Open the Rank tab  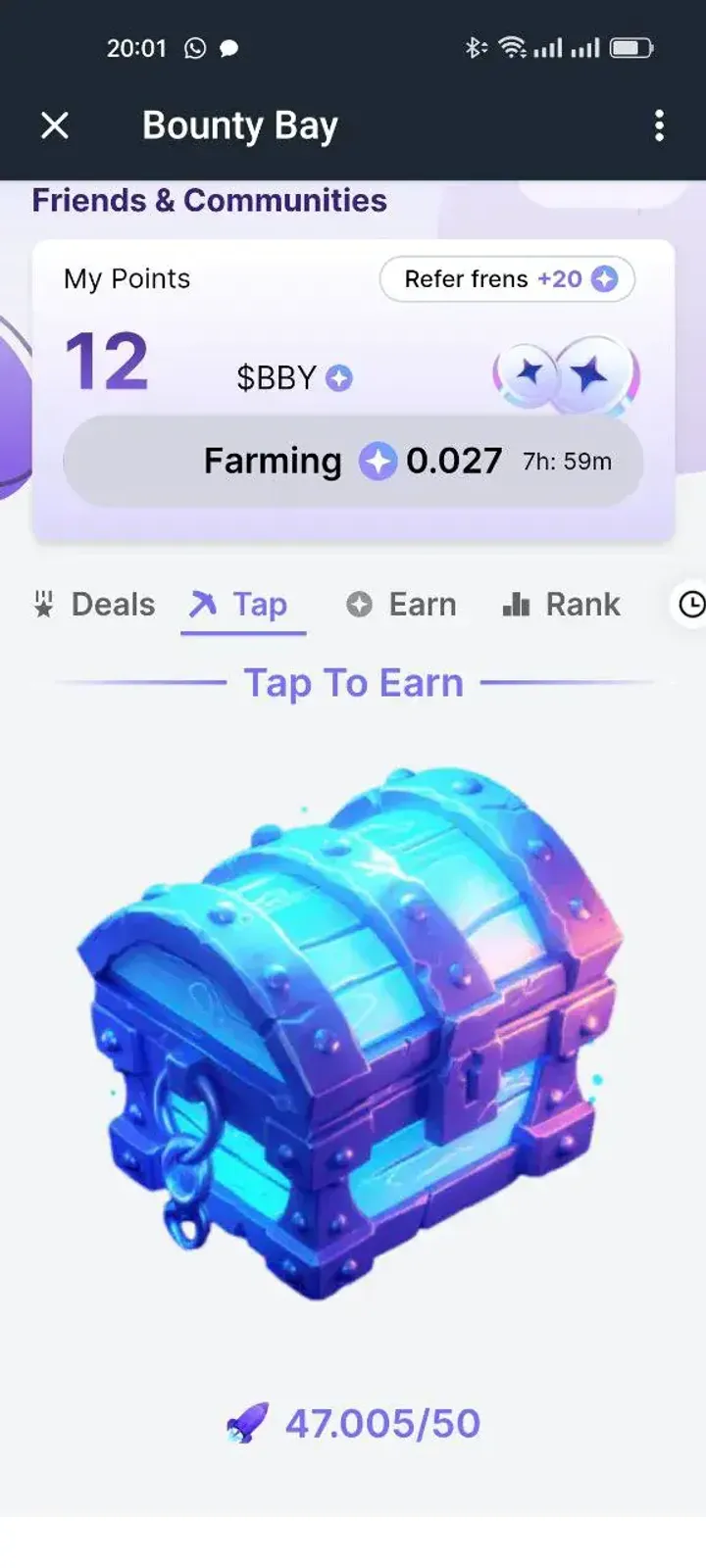point(561,605)
